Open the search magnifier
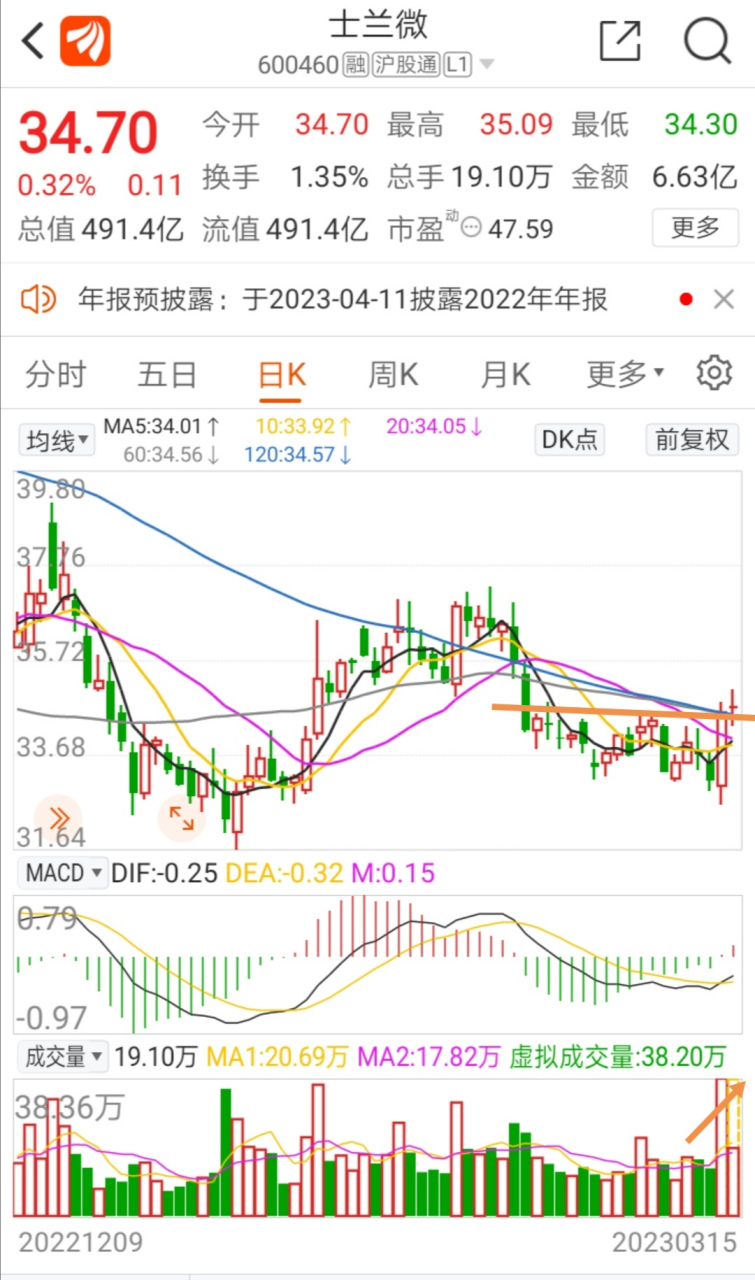Screen dimensions: 755x1280 click(707, 42)
